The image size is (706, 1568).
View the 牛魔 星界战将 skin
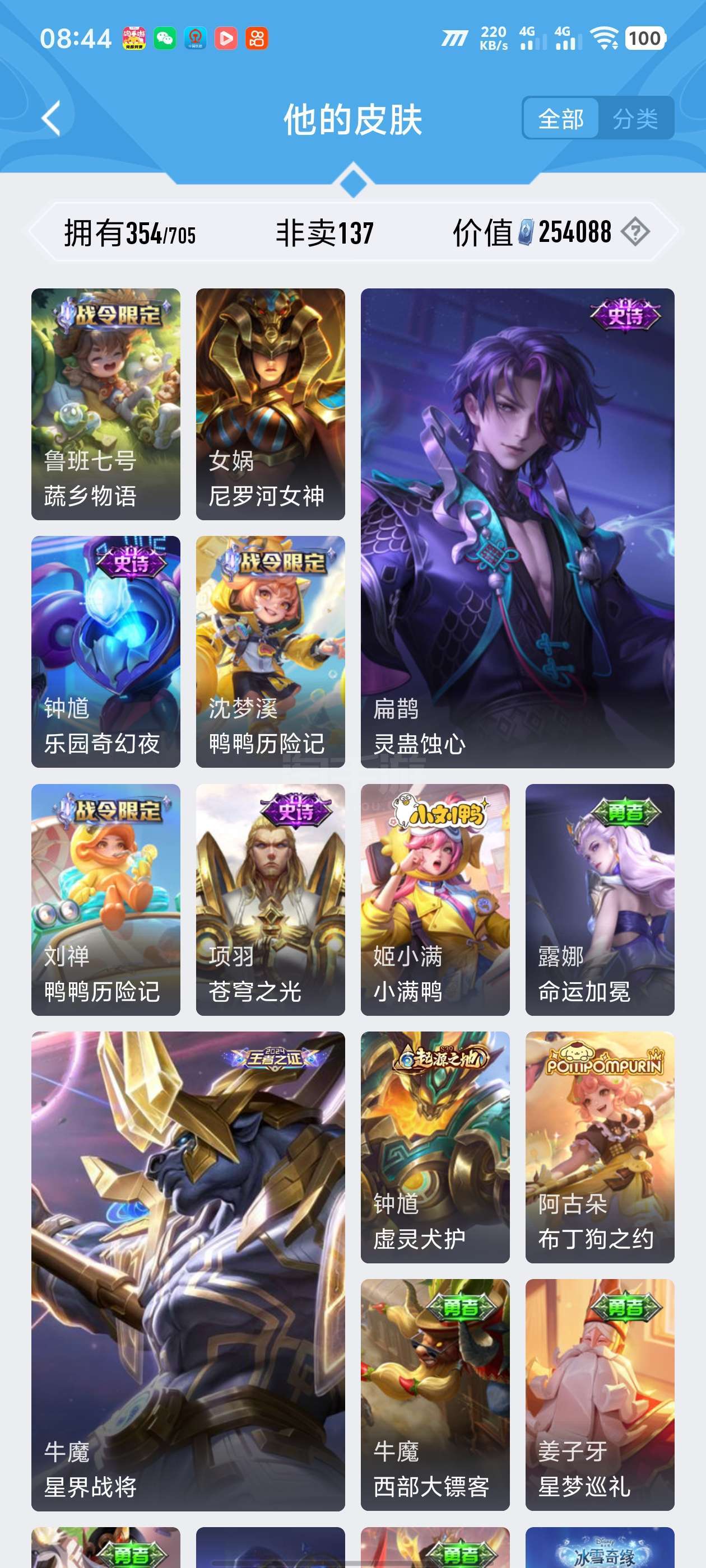188,1271
